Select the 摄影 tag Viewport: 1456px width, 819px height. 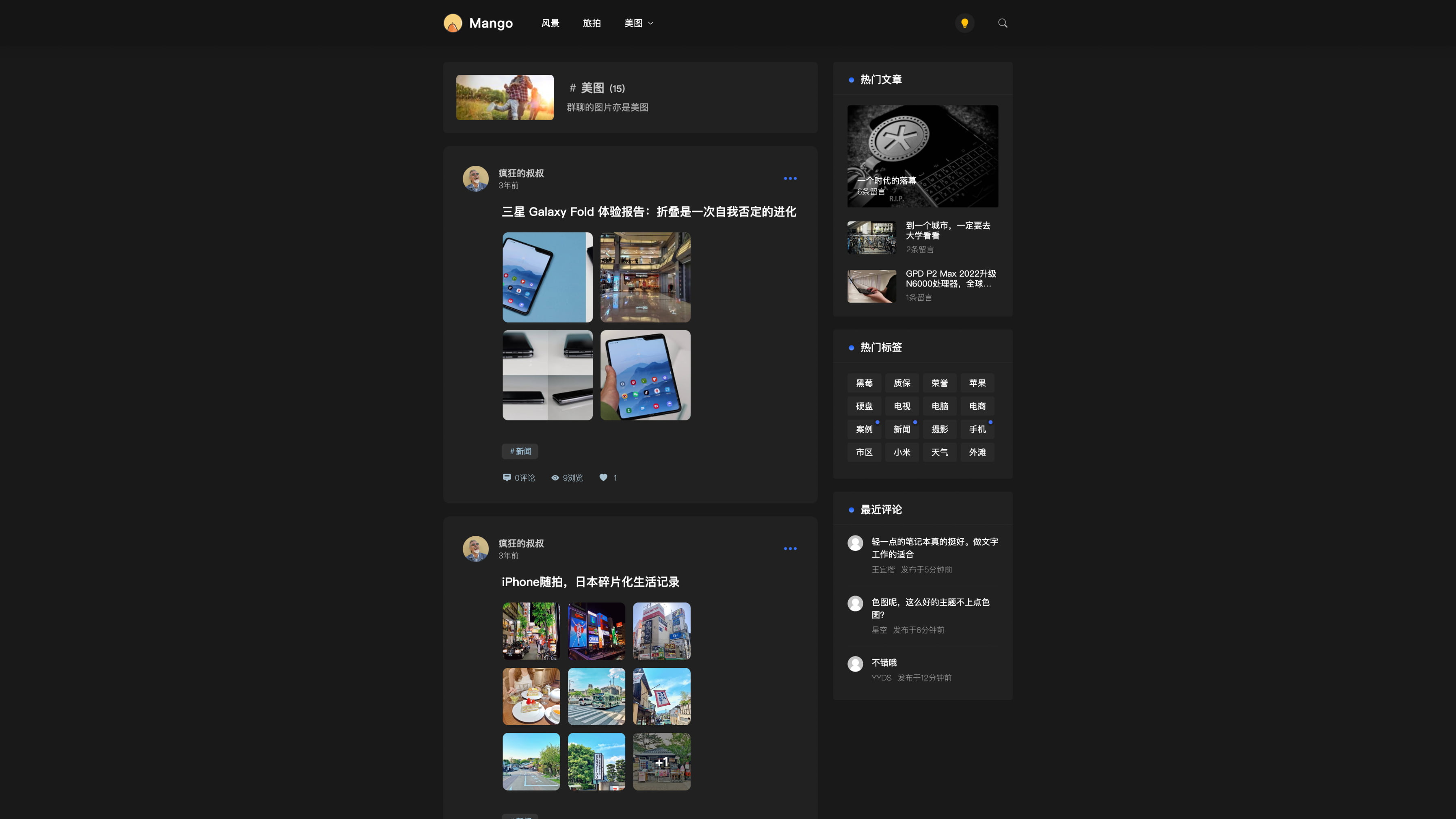(x=939, y=429)
